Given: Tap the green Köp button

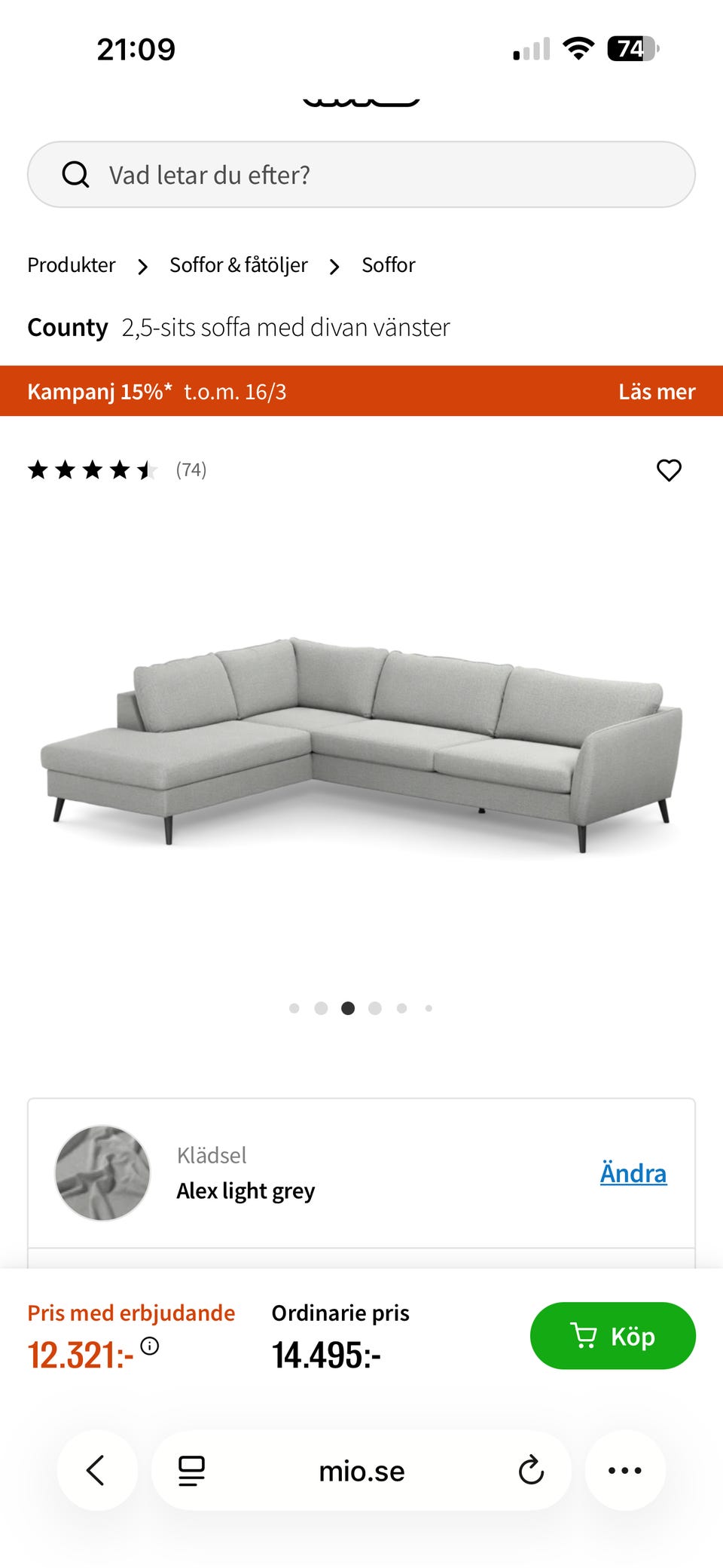Looking at the screenshot, I should pyautogui.click(x=612, y=1336).
